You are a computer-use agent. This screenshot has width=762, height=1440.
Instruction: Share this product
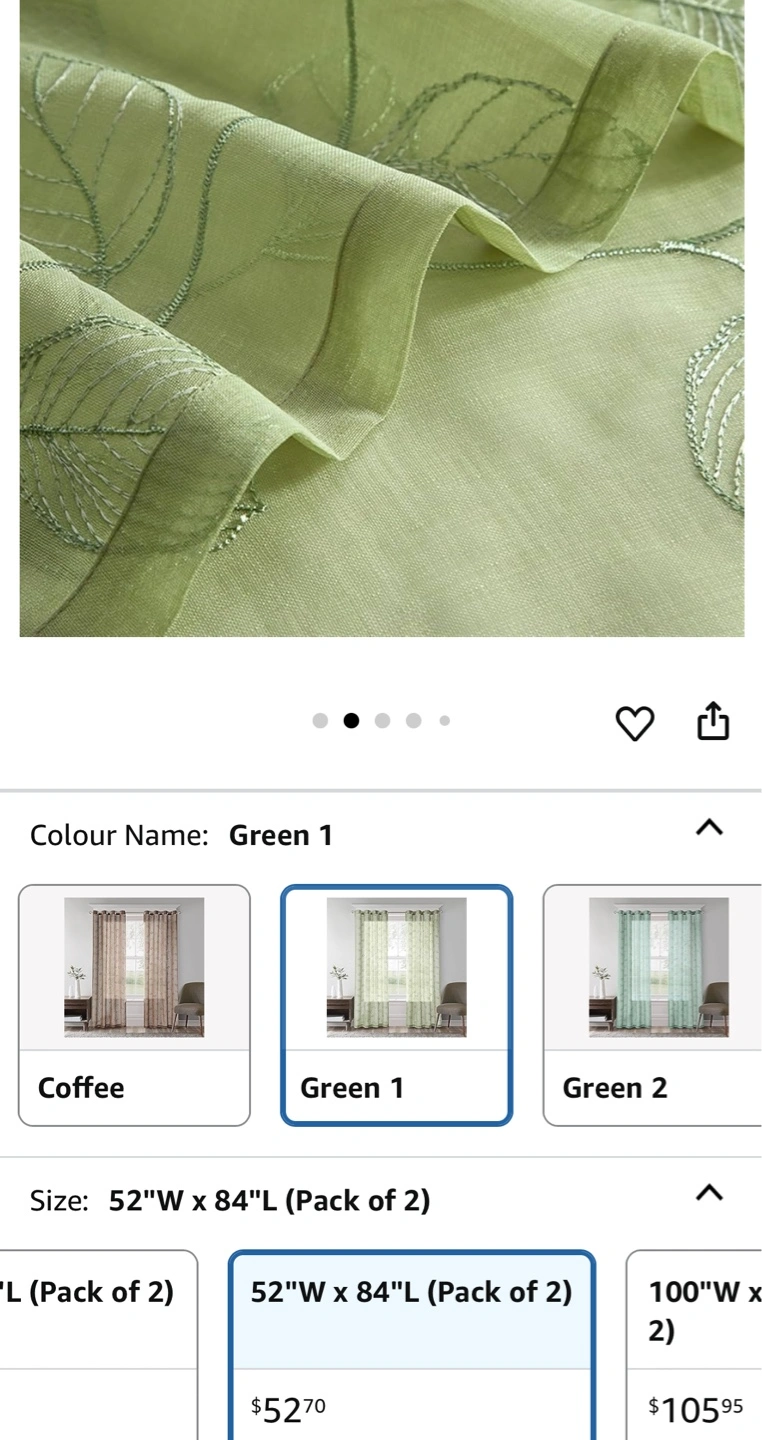tap(713, 721)
